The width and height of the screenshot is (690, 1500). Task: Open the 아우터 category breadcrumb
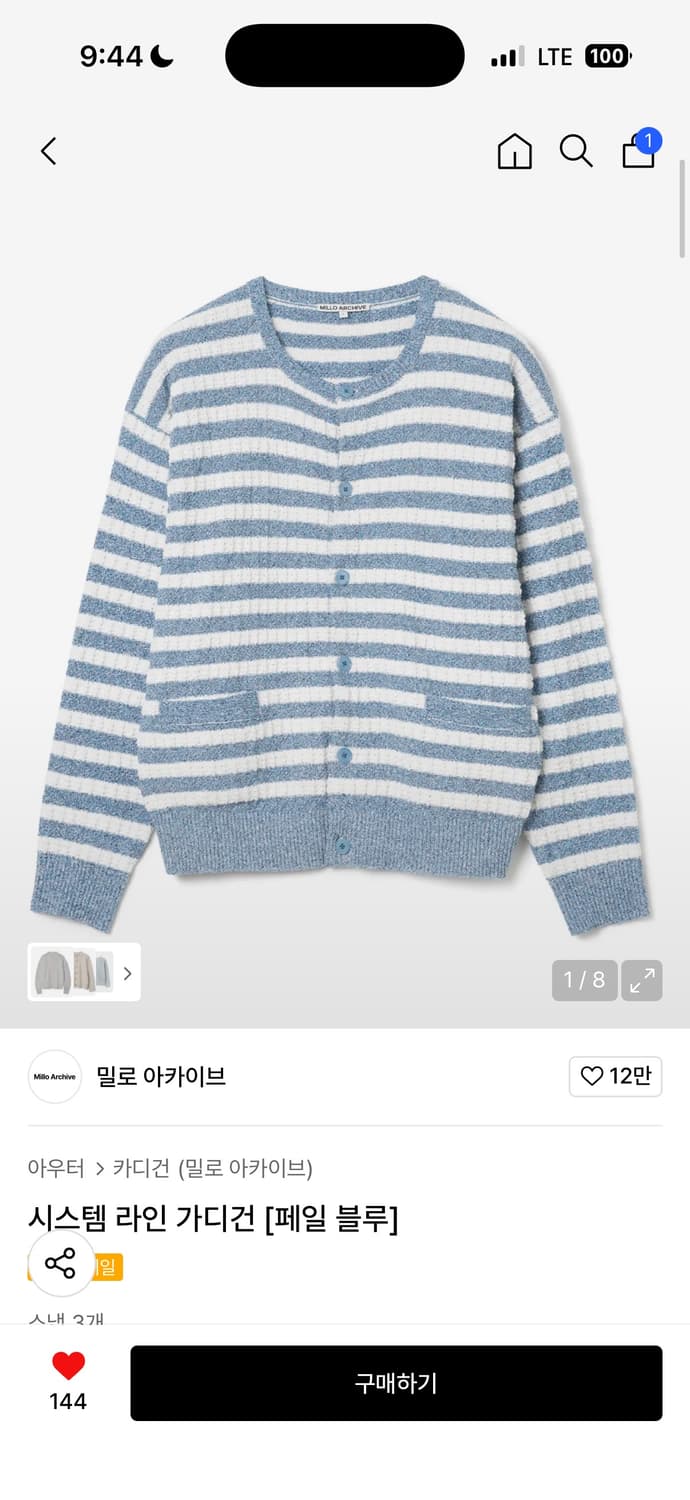pos(56,1167)
